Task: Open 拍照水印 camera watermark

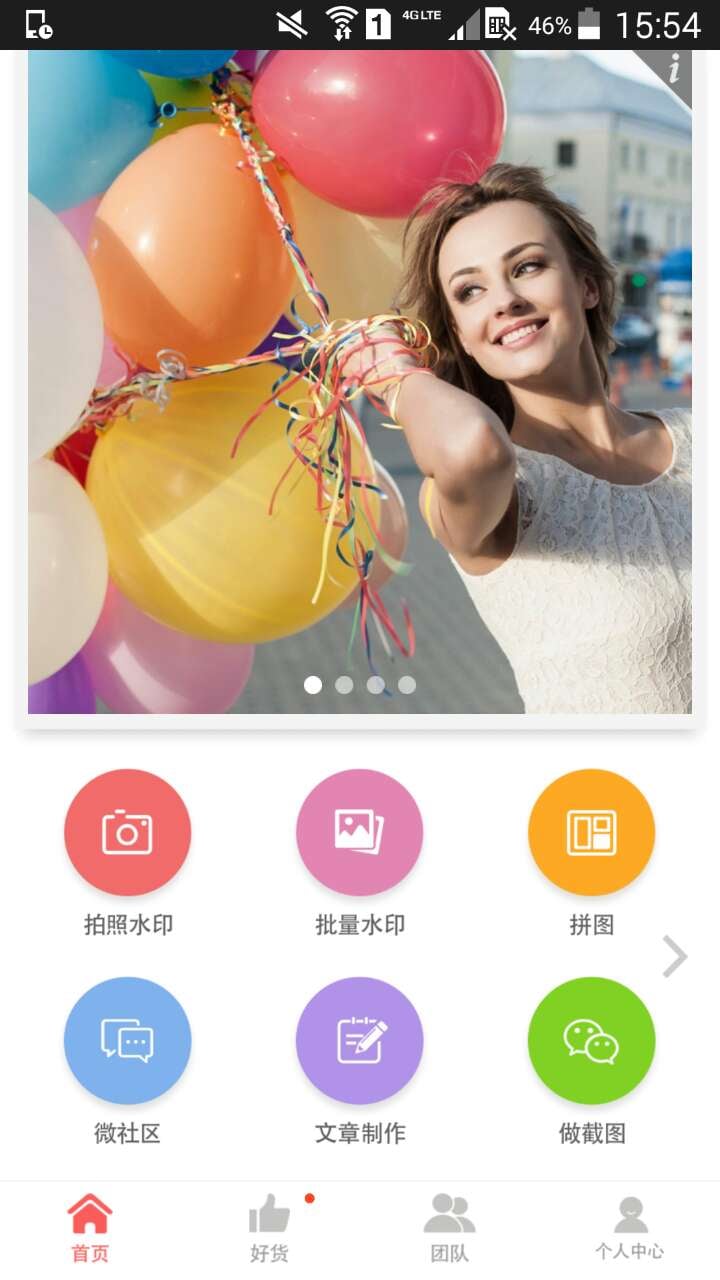Action: [x=127, y=832]
